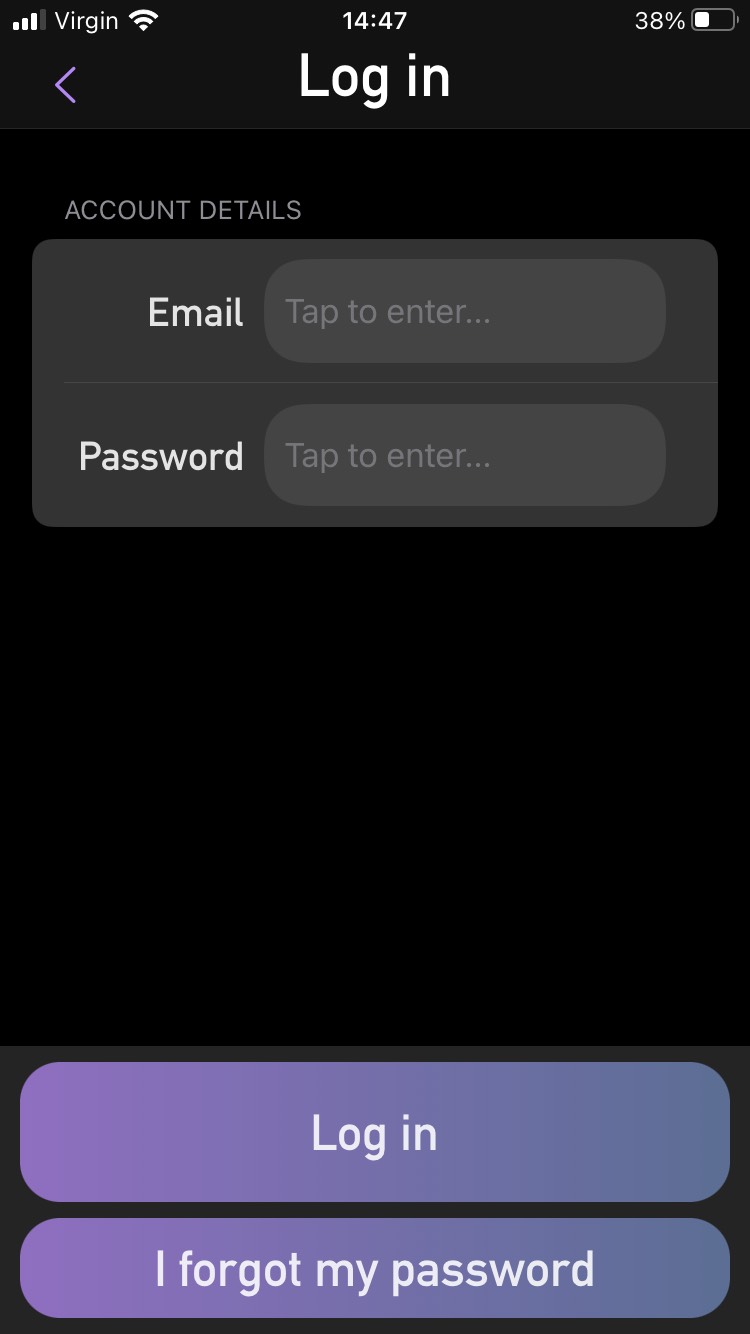Screen dimensions: 750x1334
Task: Tap the Email input field
Action: click(x=464, y=311)
